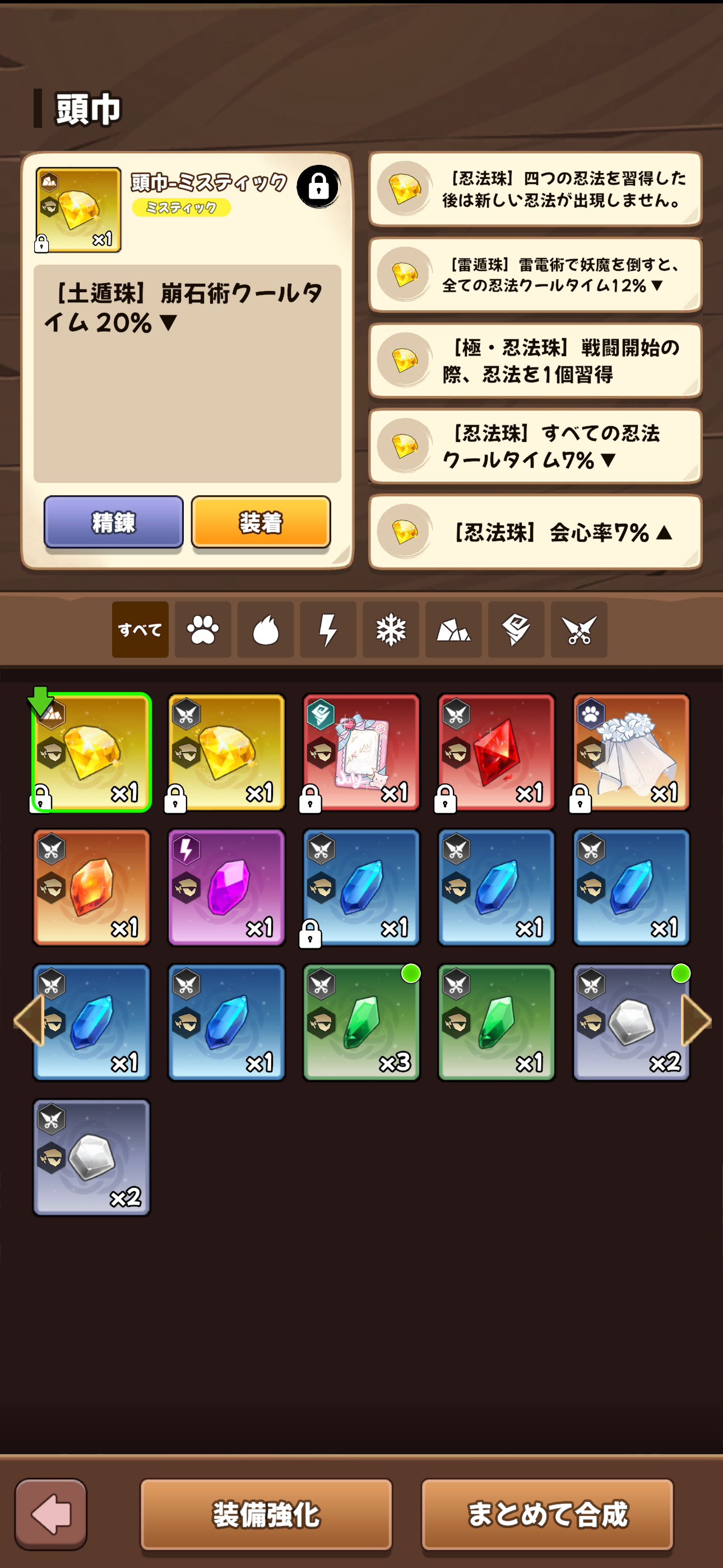
Task: Filter by the lightning bolt tab
Action: [x=328, y=629]
